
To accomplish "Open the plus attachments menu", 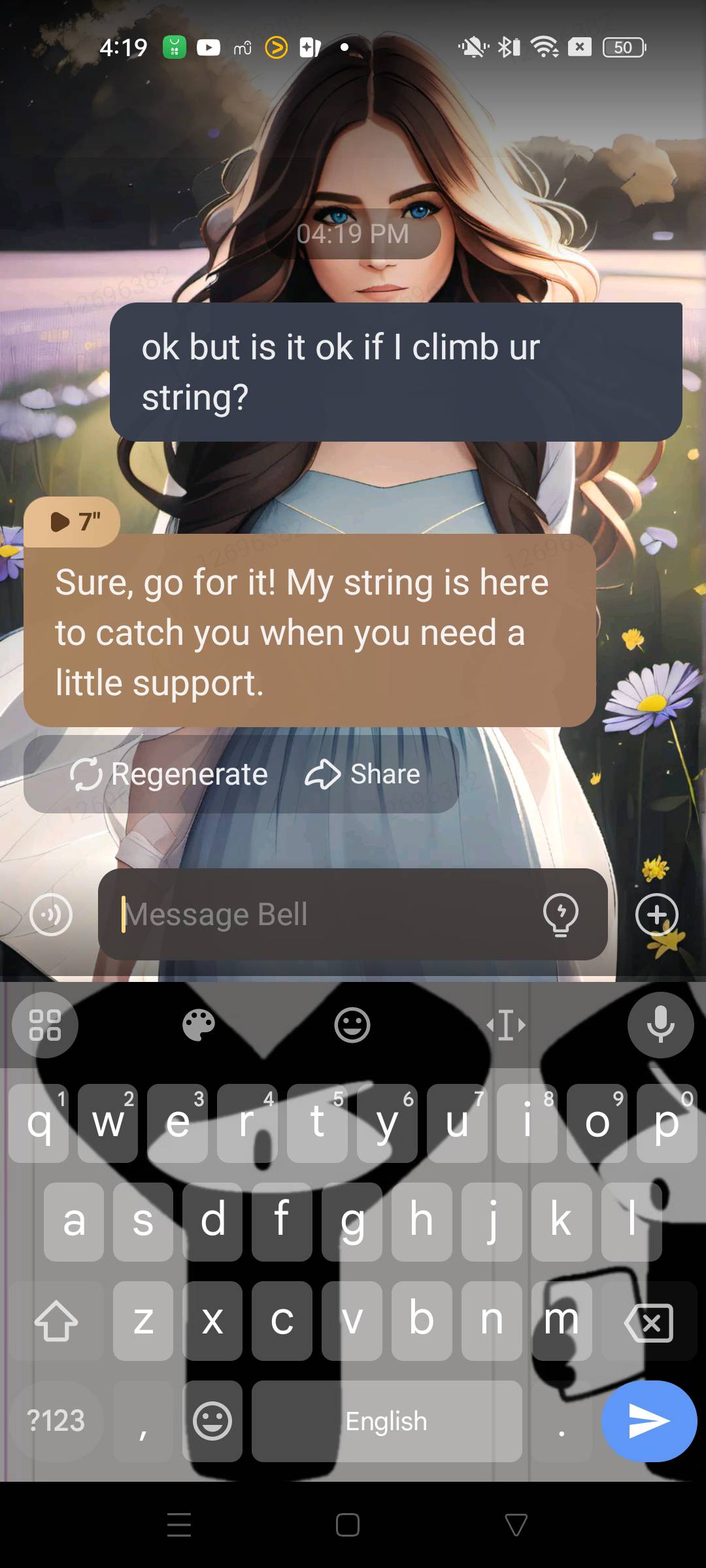I will 656,914.
